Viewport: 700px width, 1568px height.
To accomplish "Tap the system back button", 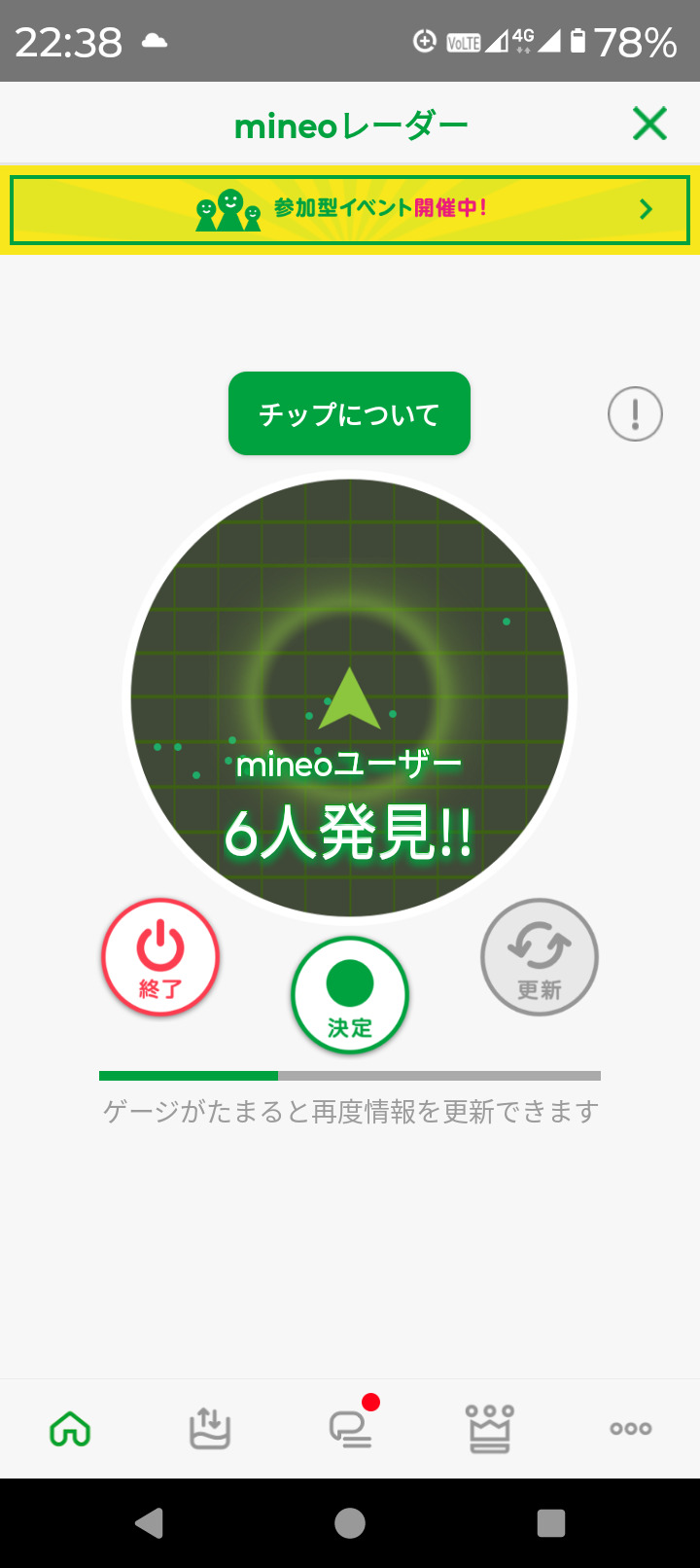I will pyautogui.click(x=149, y=1523).
